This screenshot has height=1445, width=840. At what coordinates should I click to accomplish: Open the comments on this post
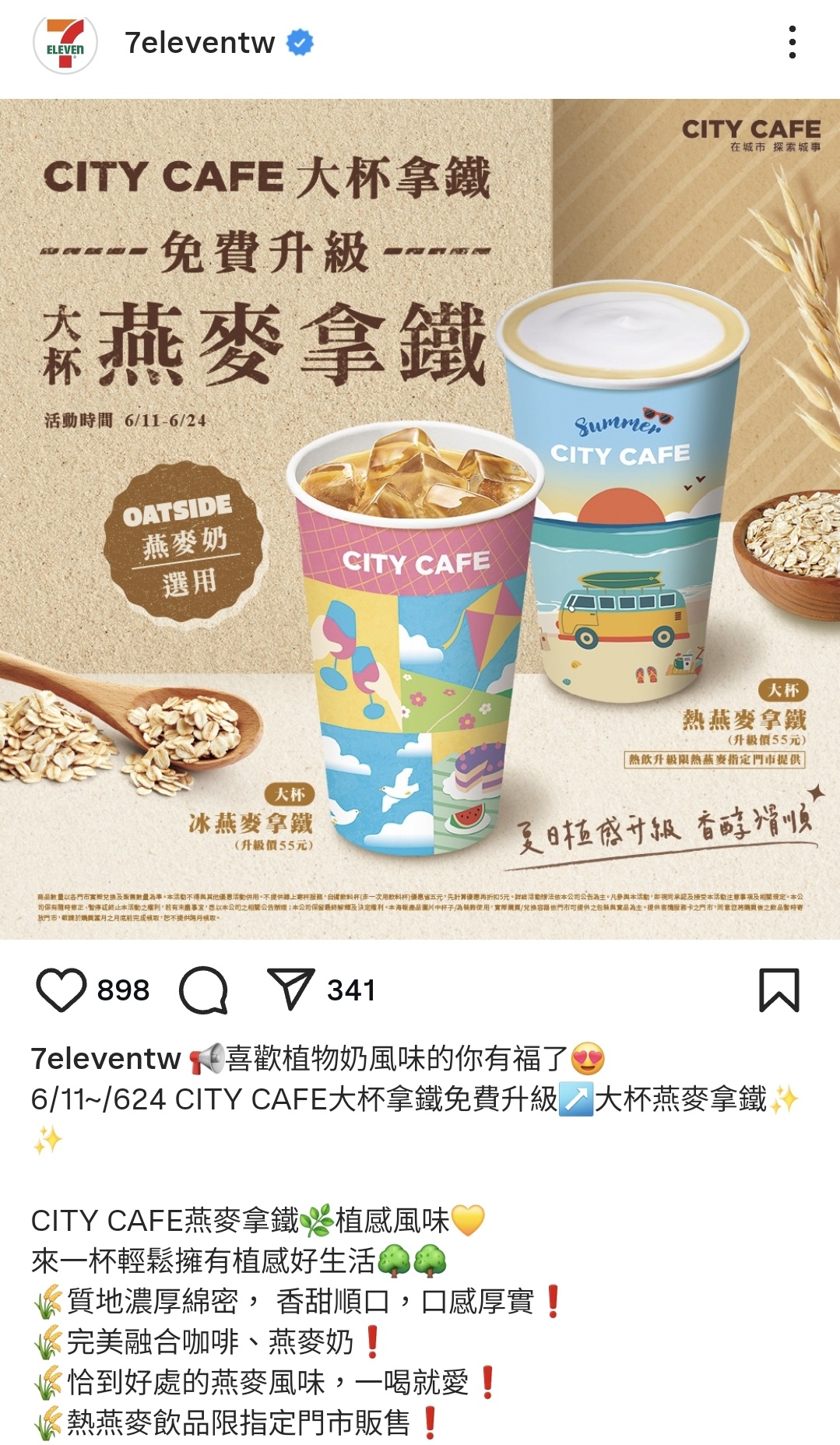[x=204, y=990]
